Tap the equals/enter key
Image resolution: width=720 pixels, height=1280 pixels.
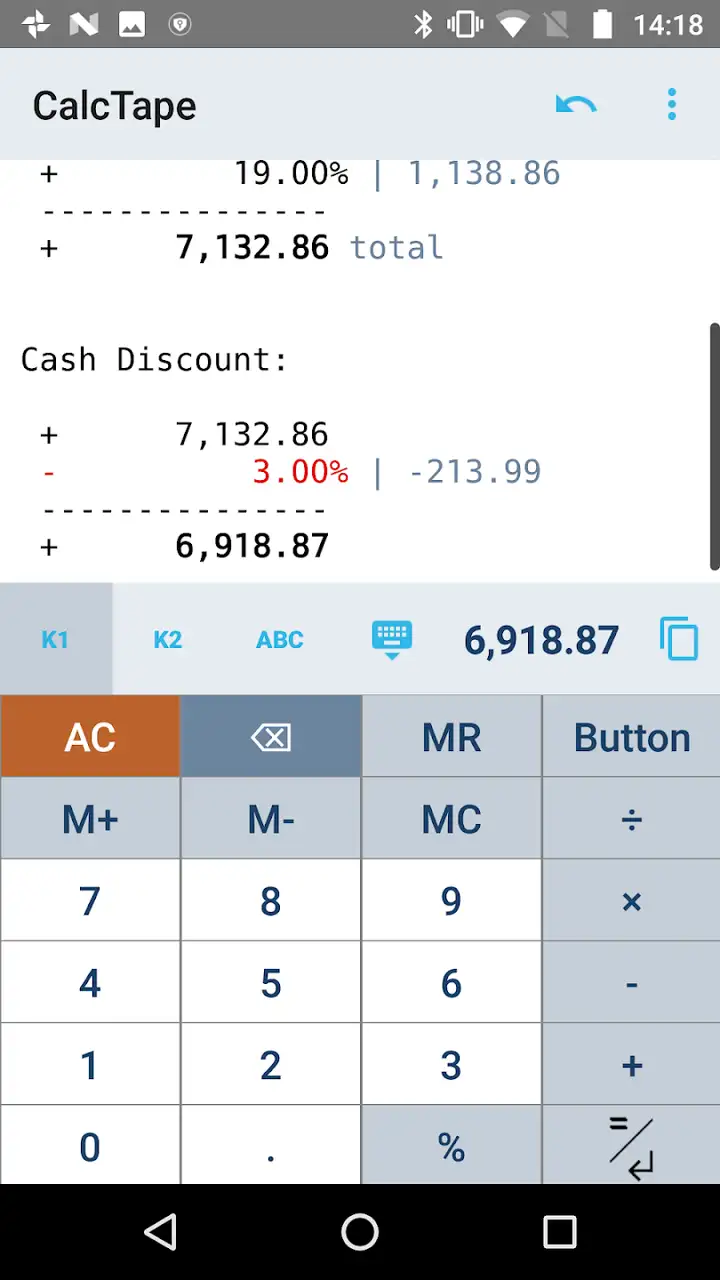coord(632,1146)
